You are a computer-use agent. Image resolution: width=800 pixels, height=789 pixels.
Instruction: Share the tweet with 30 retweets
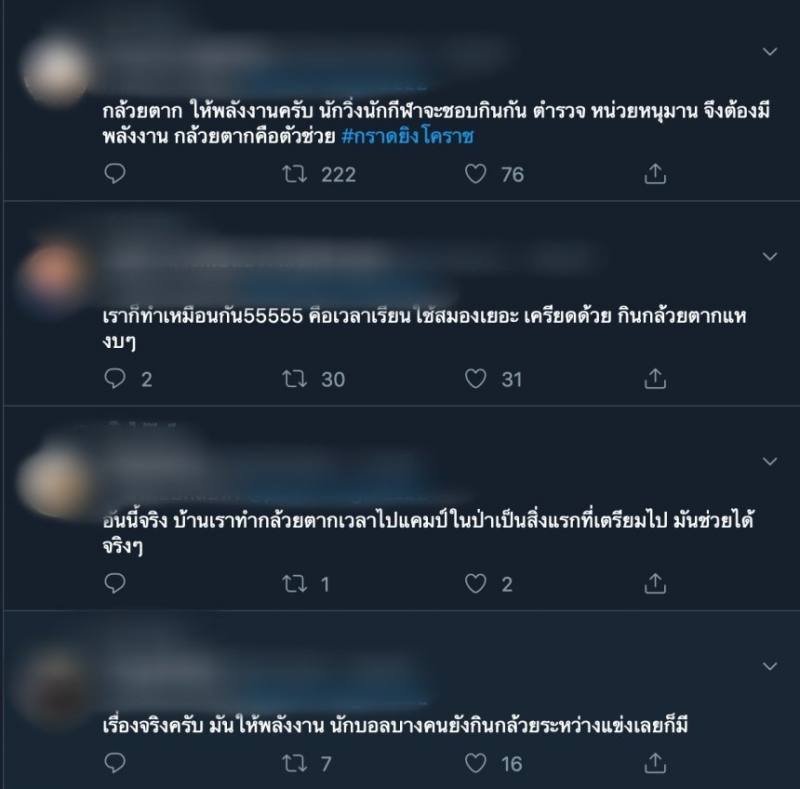pos(655,378)
